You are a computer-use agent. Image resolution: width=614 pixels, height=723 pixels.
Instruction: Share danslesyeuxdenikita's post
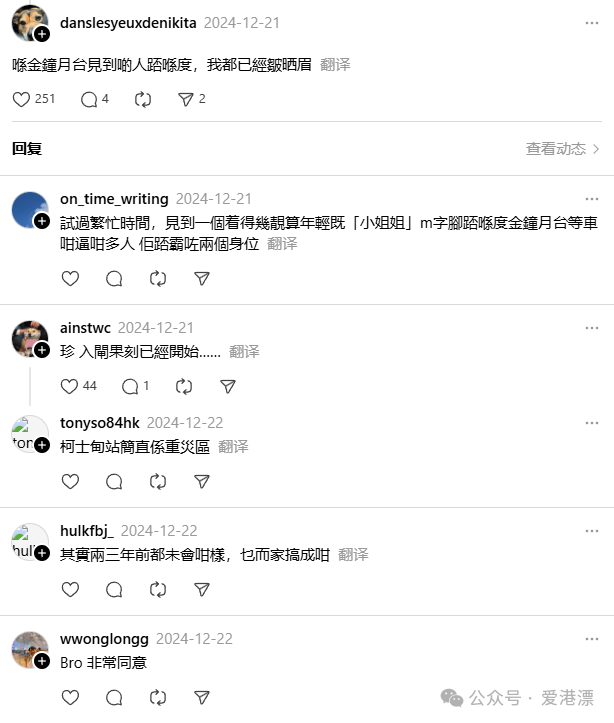185,99
